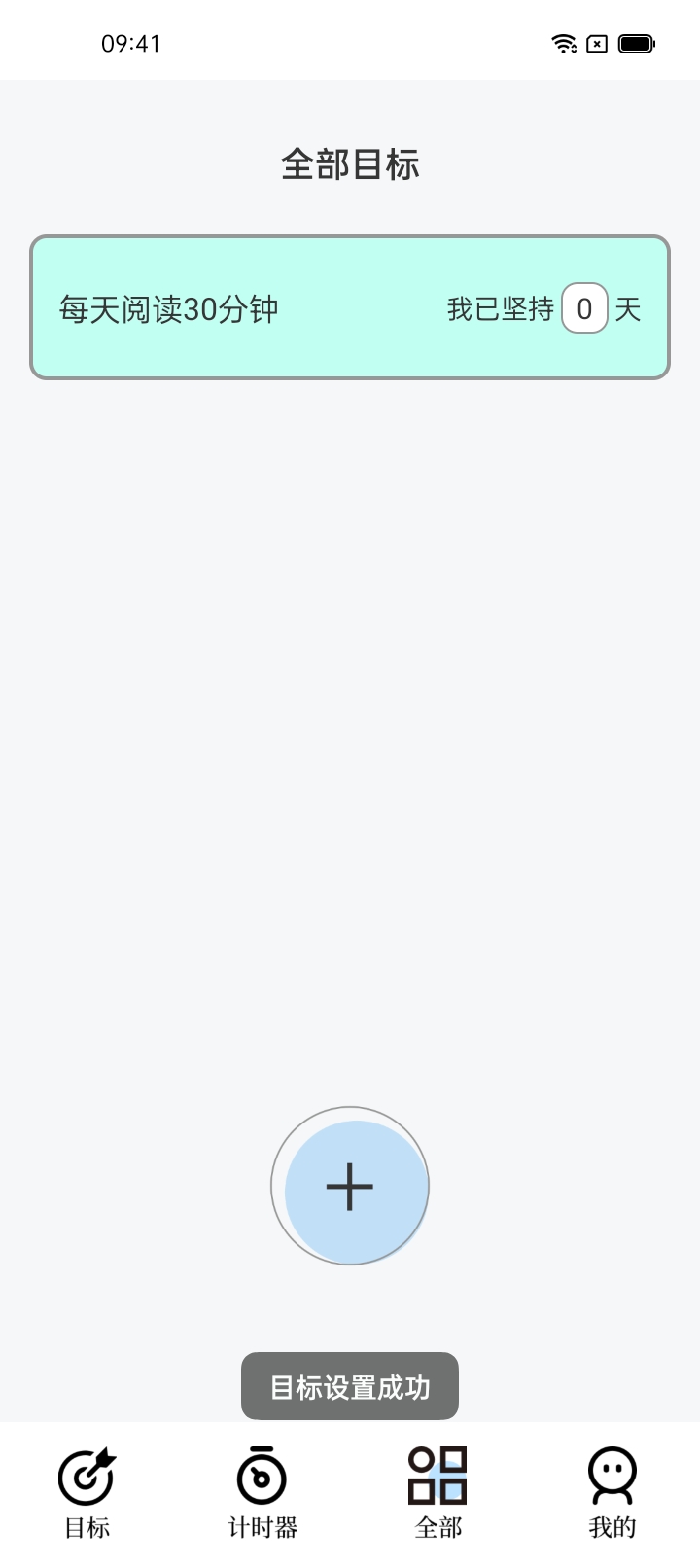Image resolution: width=700 pixels, height=1568 pixels.
Task: Select the 全部 tab
Action: (437, 1493)
